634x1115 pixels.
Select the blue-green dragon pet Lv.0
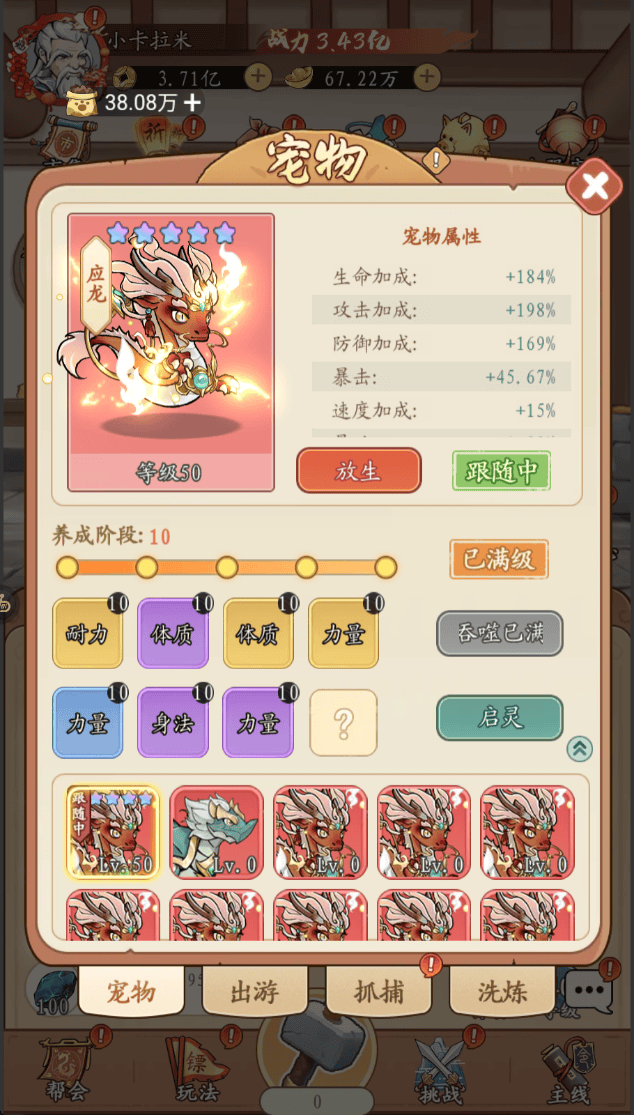point(216,832)
